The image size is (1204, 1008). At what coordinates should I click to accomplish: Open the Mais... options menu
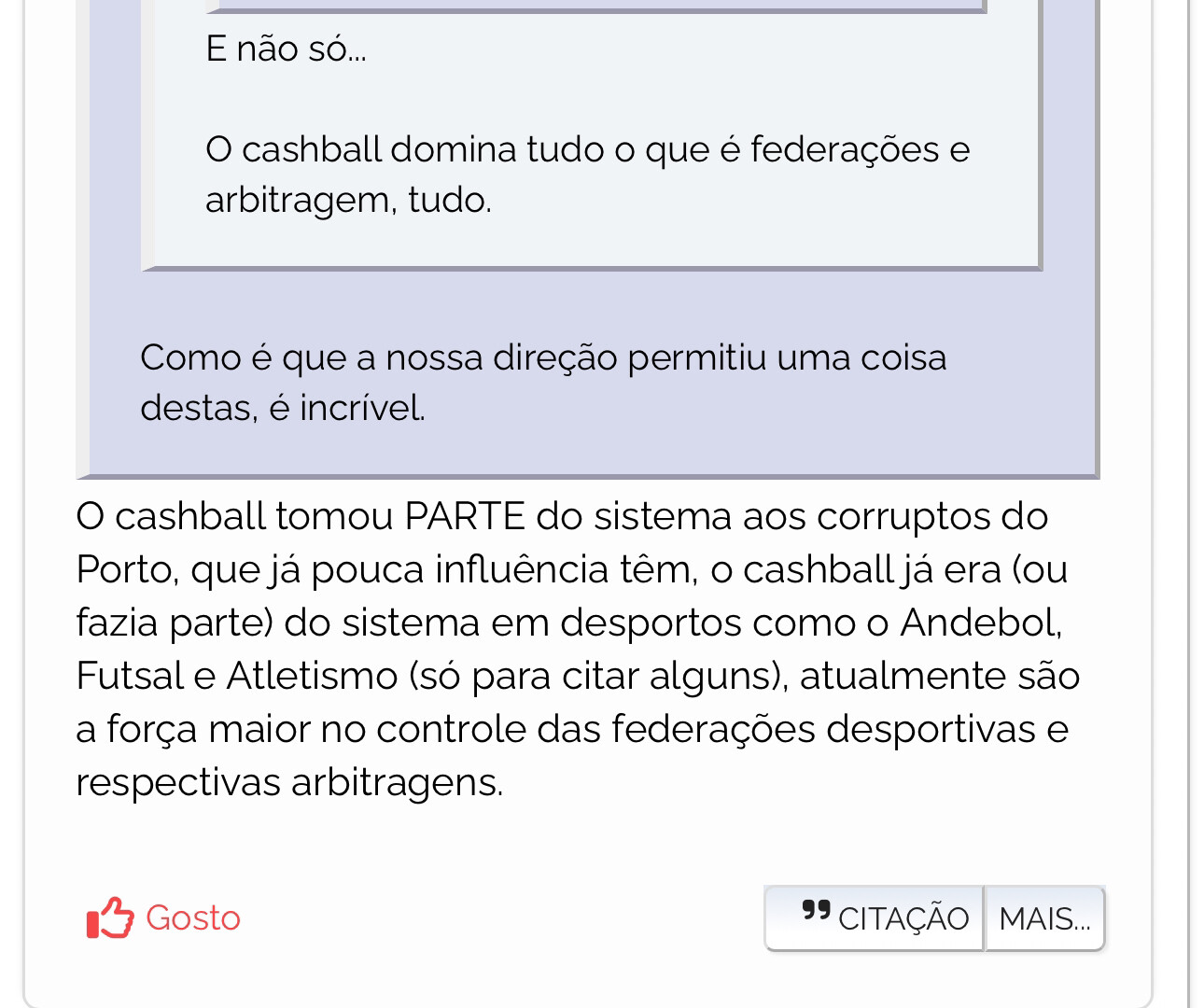[1044, 918]
